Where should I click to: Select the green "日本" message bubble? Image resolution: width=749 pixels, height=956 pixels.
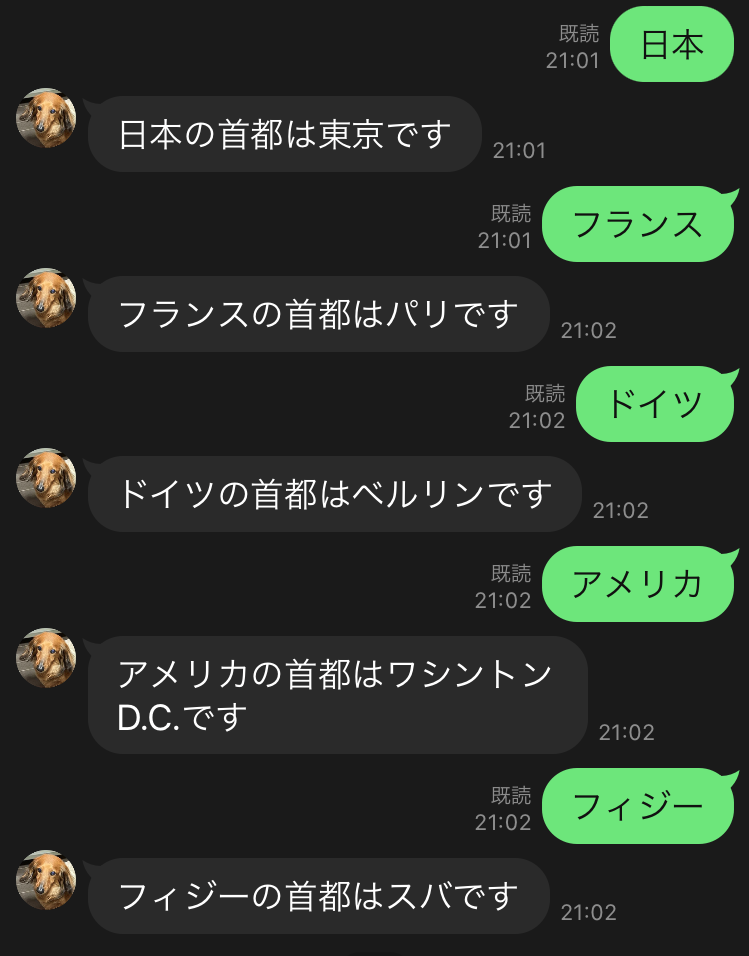671,44
